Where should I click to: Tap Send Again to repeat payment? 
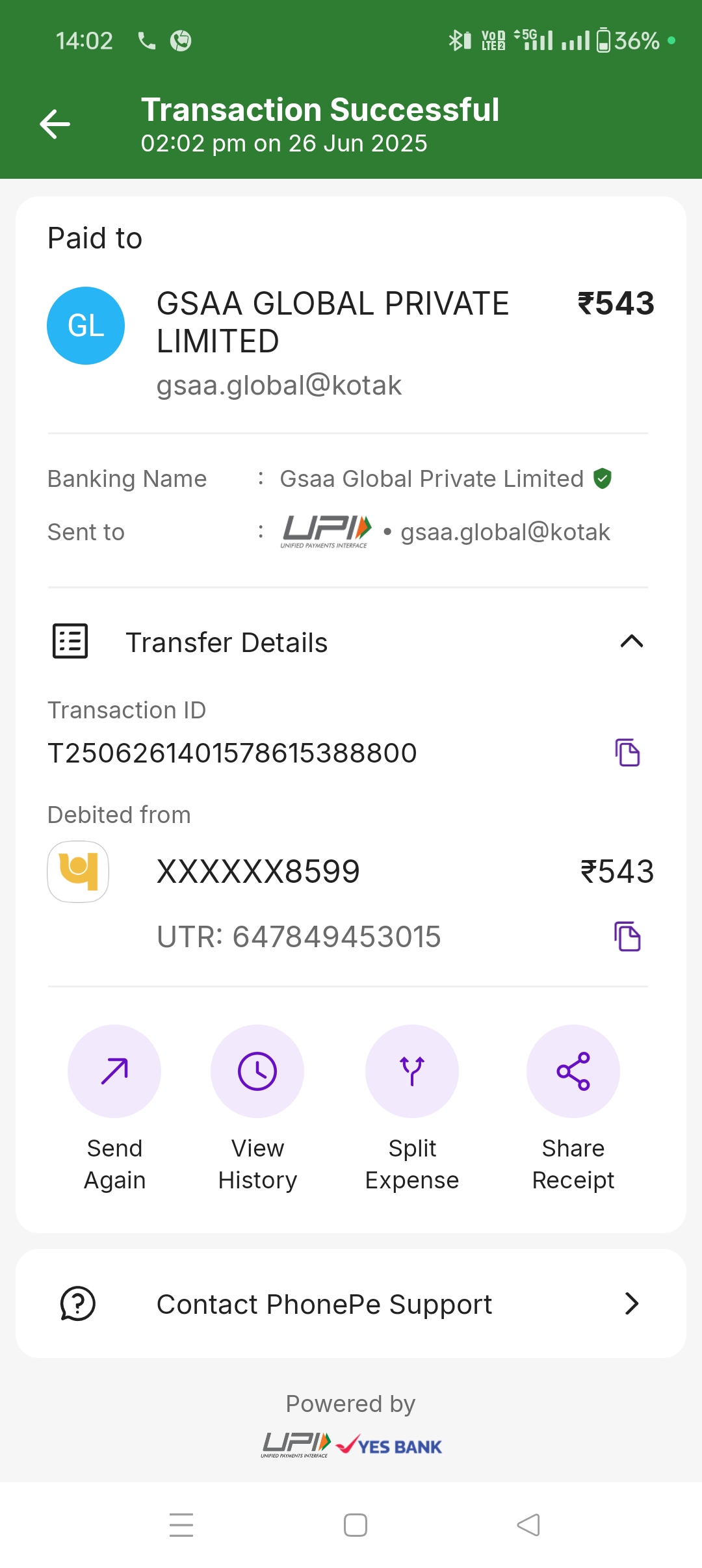tap(114, 1071)
